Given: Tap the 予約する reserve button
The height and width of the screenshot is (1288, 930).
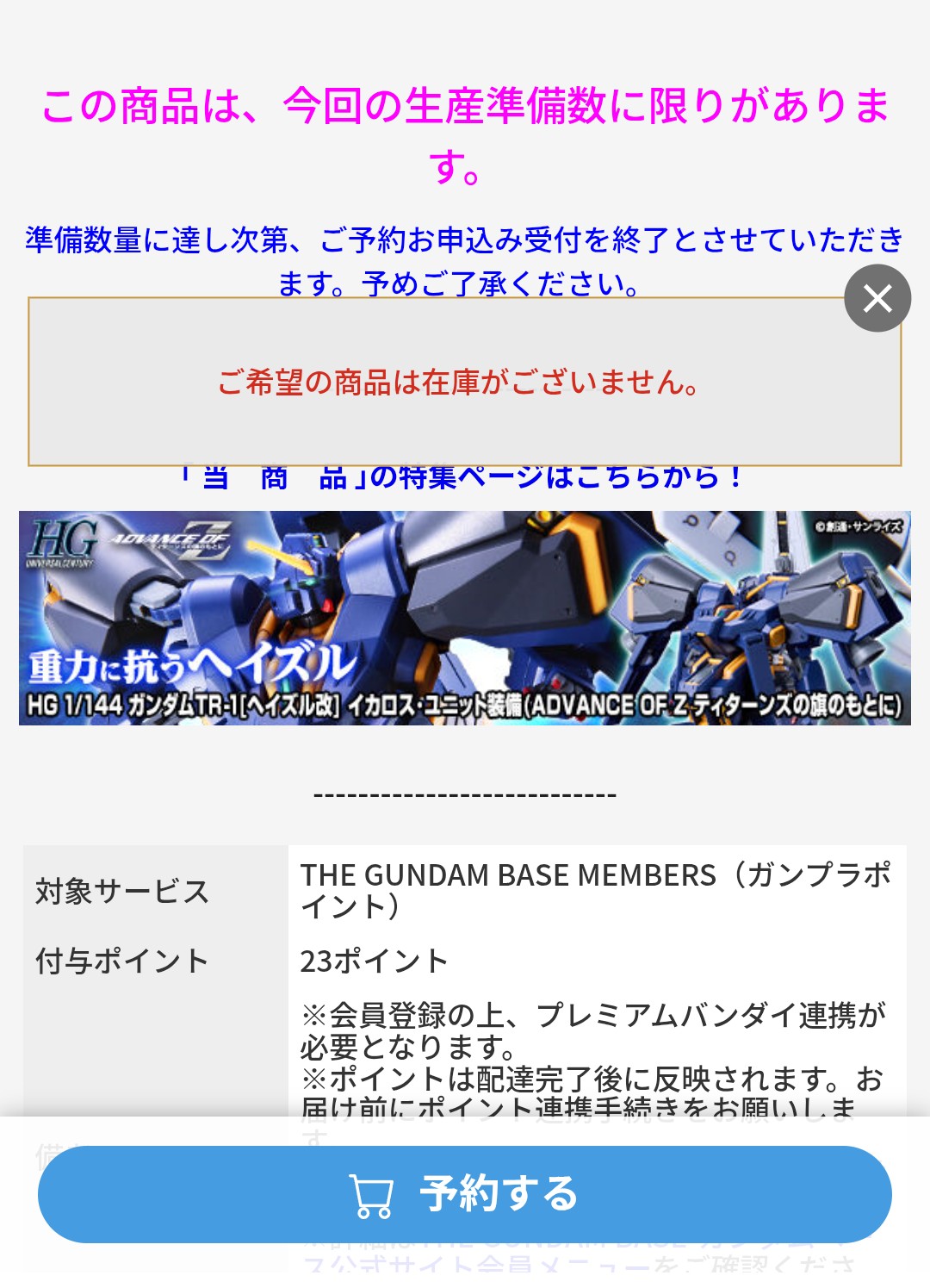Looking at the screenshot, I should click(465, 1193).
